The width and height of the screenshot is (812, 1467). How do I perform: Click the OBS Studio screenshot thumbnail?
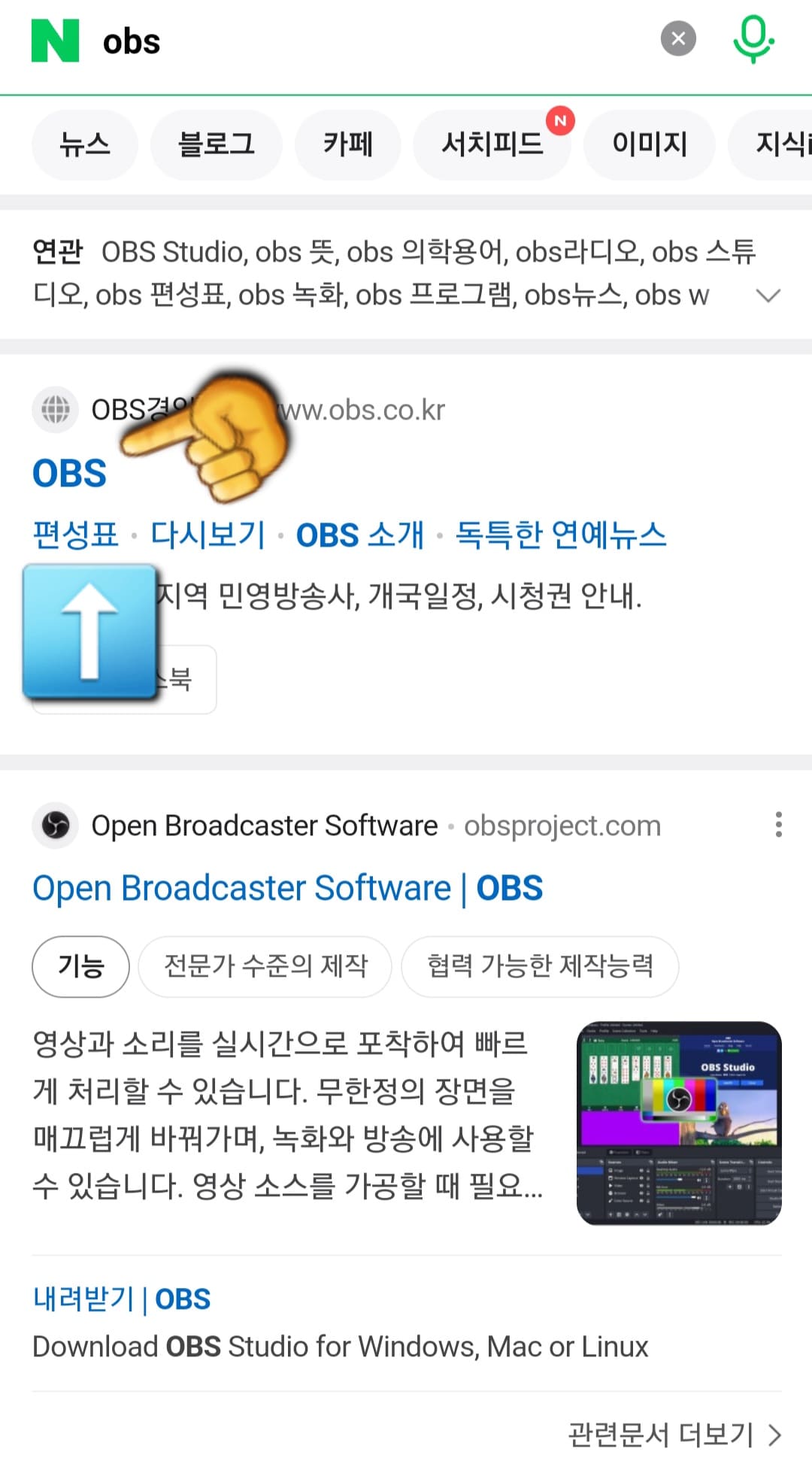(679, 1123)
